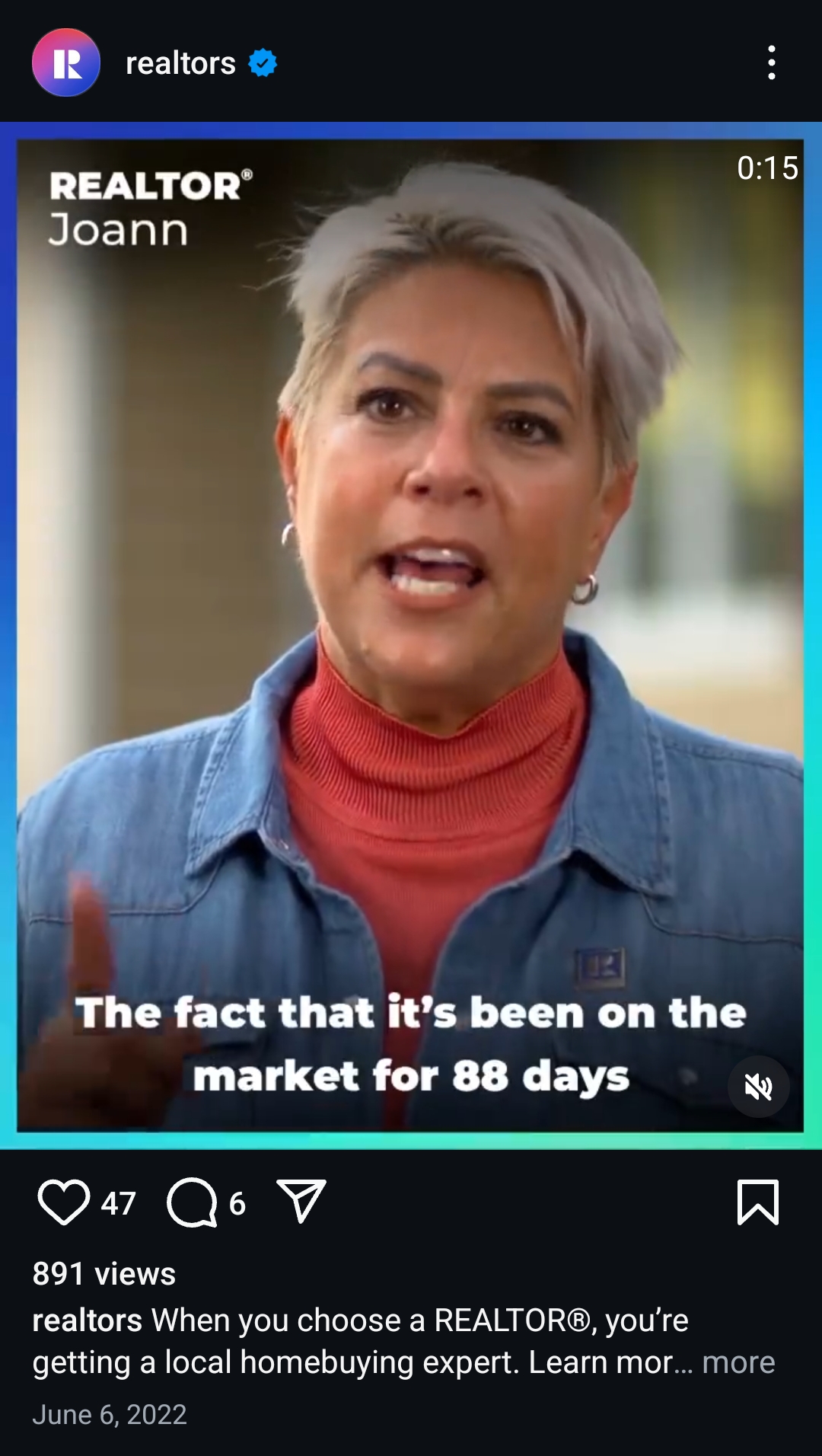
Task: Open the post overflow menu
Action: click(771, 62)
